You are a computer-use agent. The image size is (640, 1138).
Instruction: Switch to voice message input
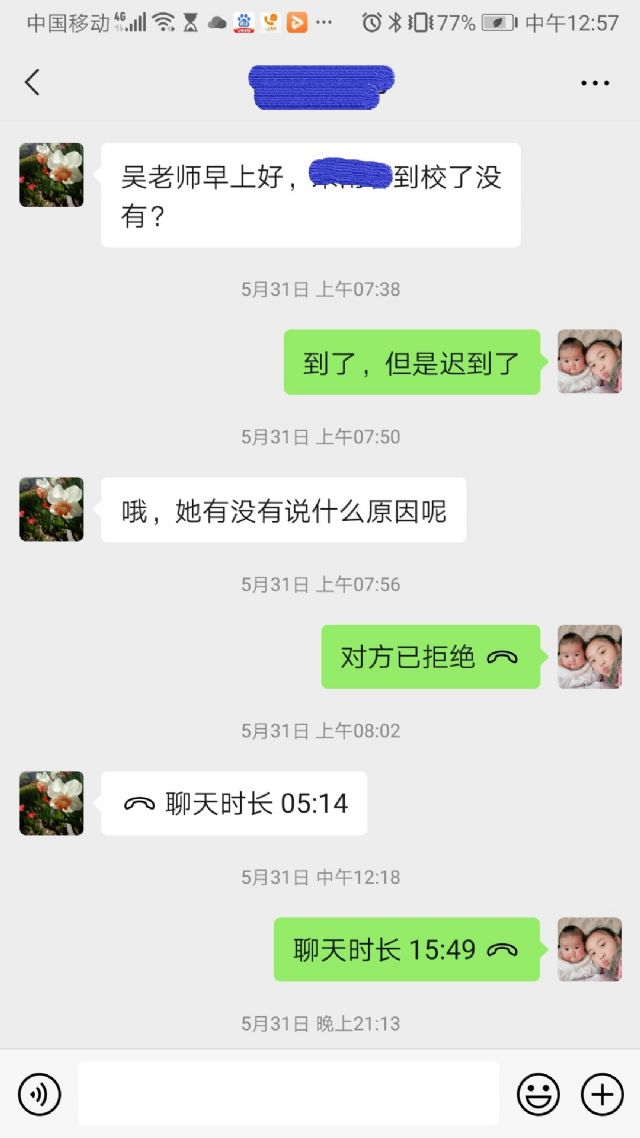(40, 1094)
